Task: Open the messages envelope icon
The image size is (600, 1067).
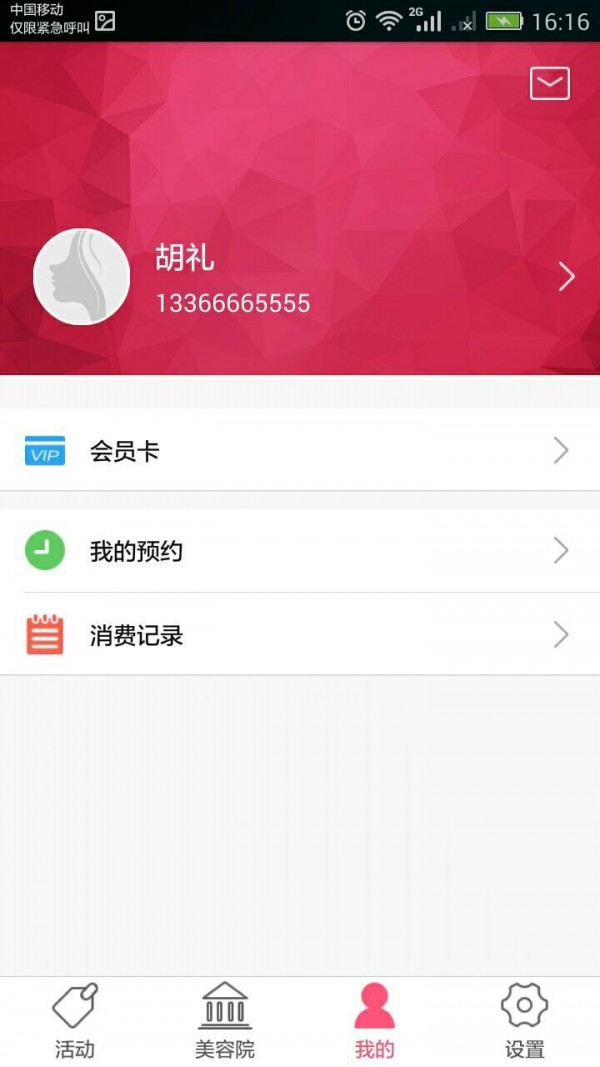Action: coord(549,83)
